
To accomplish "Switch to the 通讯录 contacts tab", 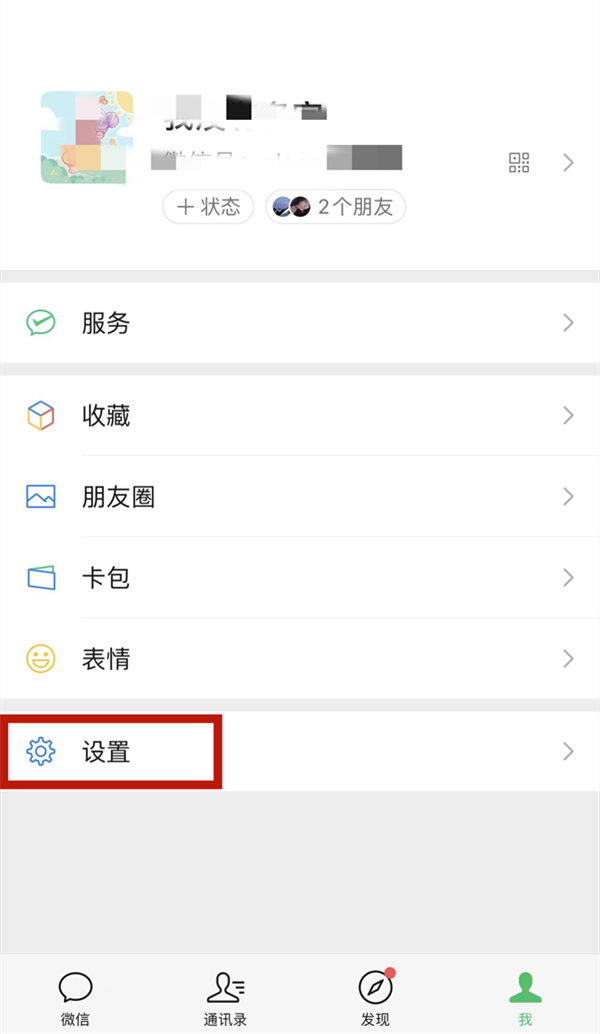I will point(225,998).
